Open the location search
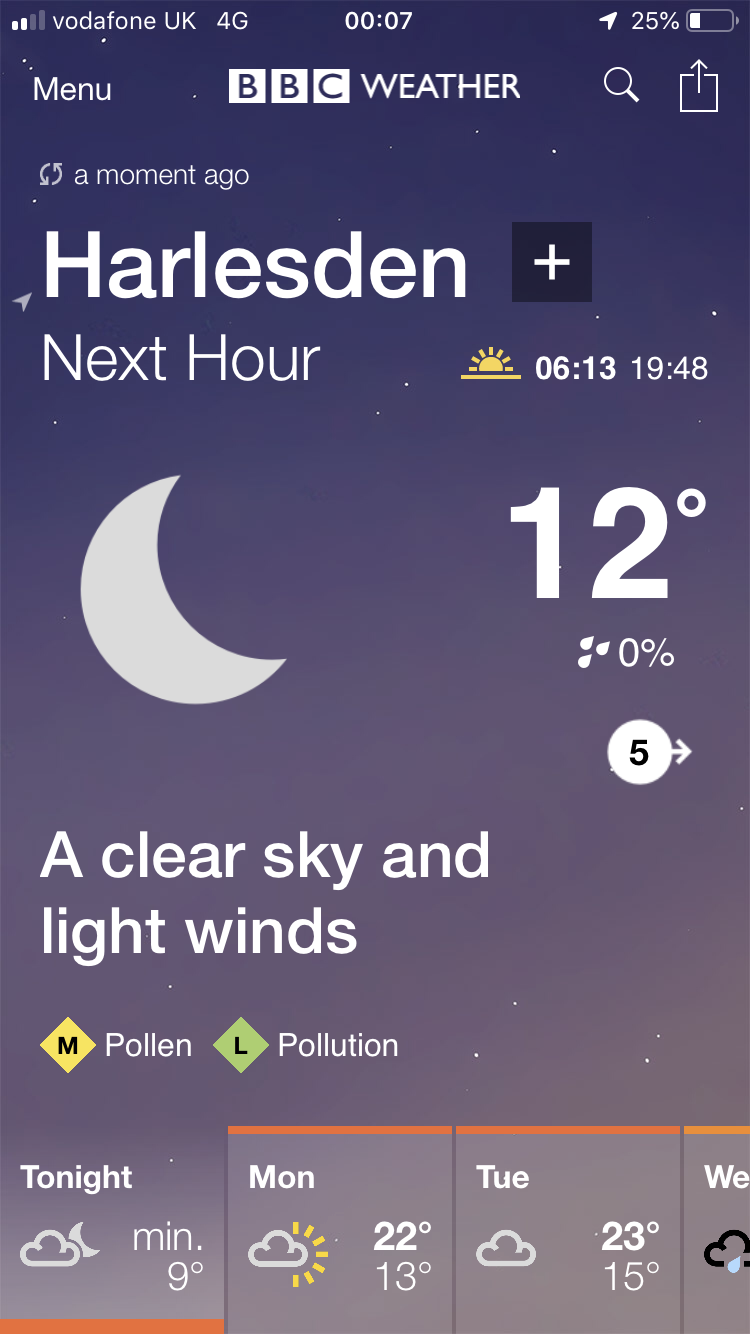This screenshot has height=1334, width=750. [x=621, y=85]
